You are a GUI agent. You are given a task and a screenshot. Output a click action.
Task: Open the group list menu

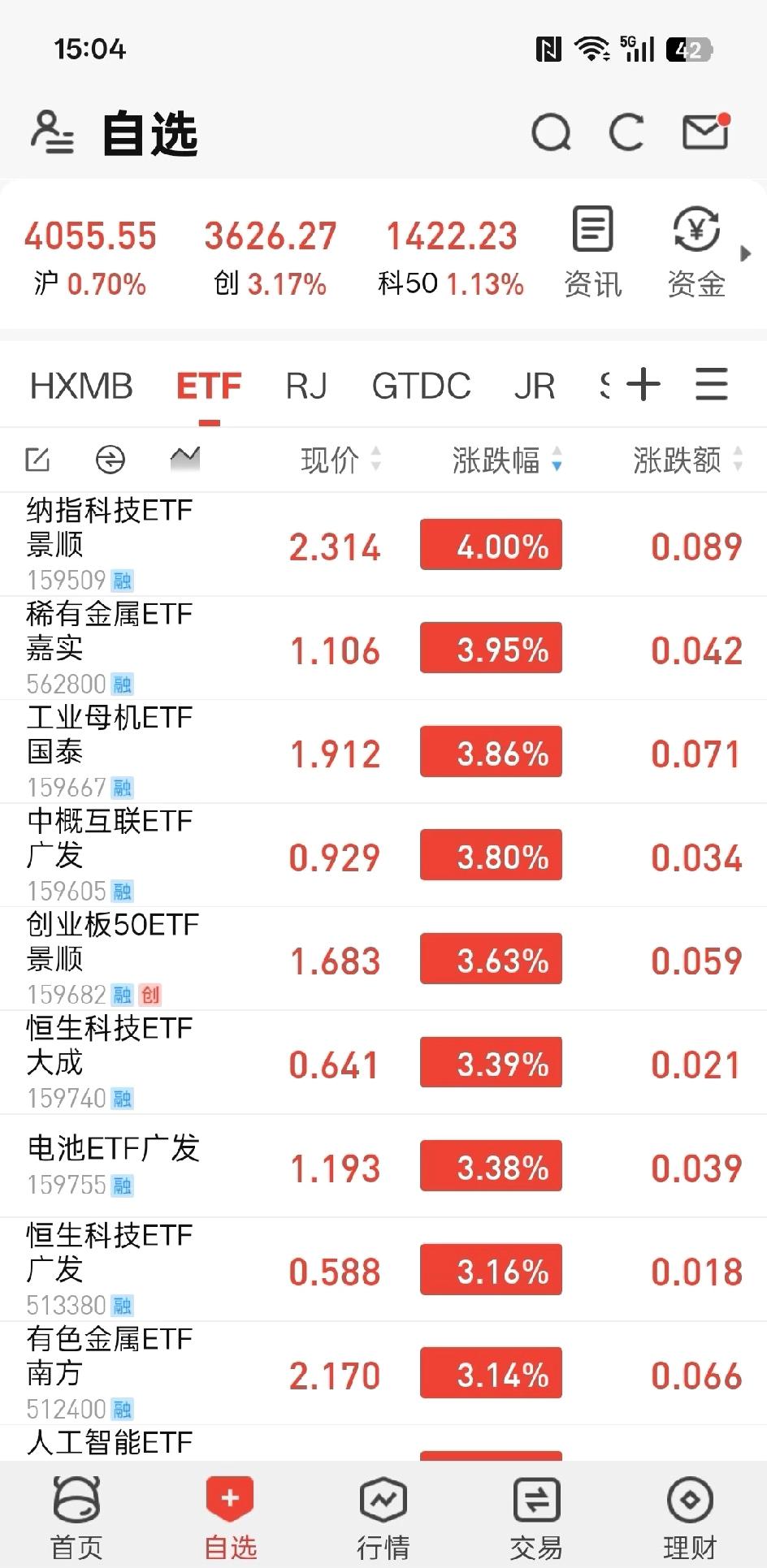(711, 384)
